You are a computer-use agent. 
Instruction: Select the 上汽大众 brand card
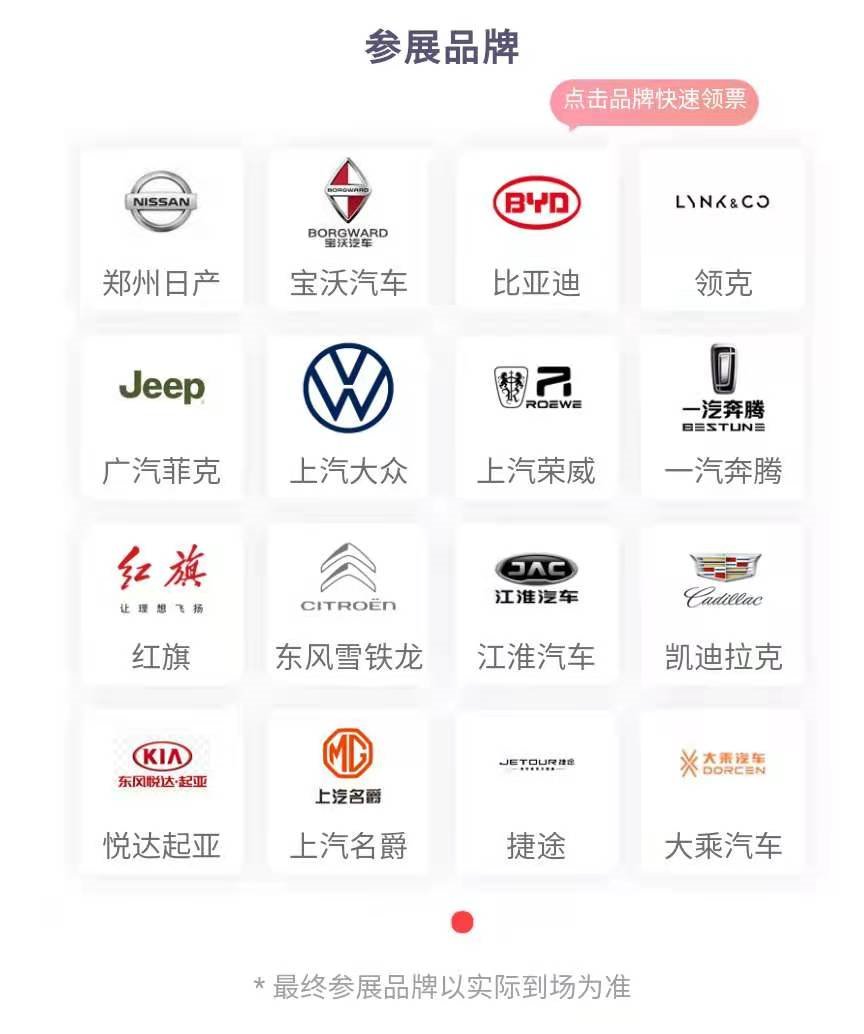tap(348, 418)
